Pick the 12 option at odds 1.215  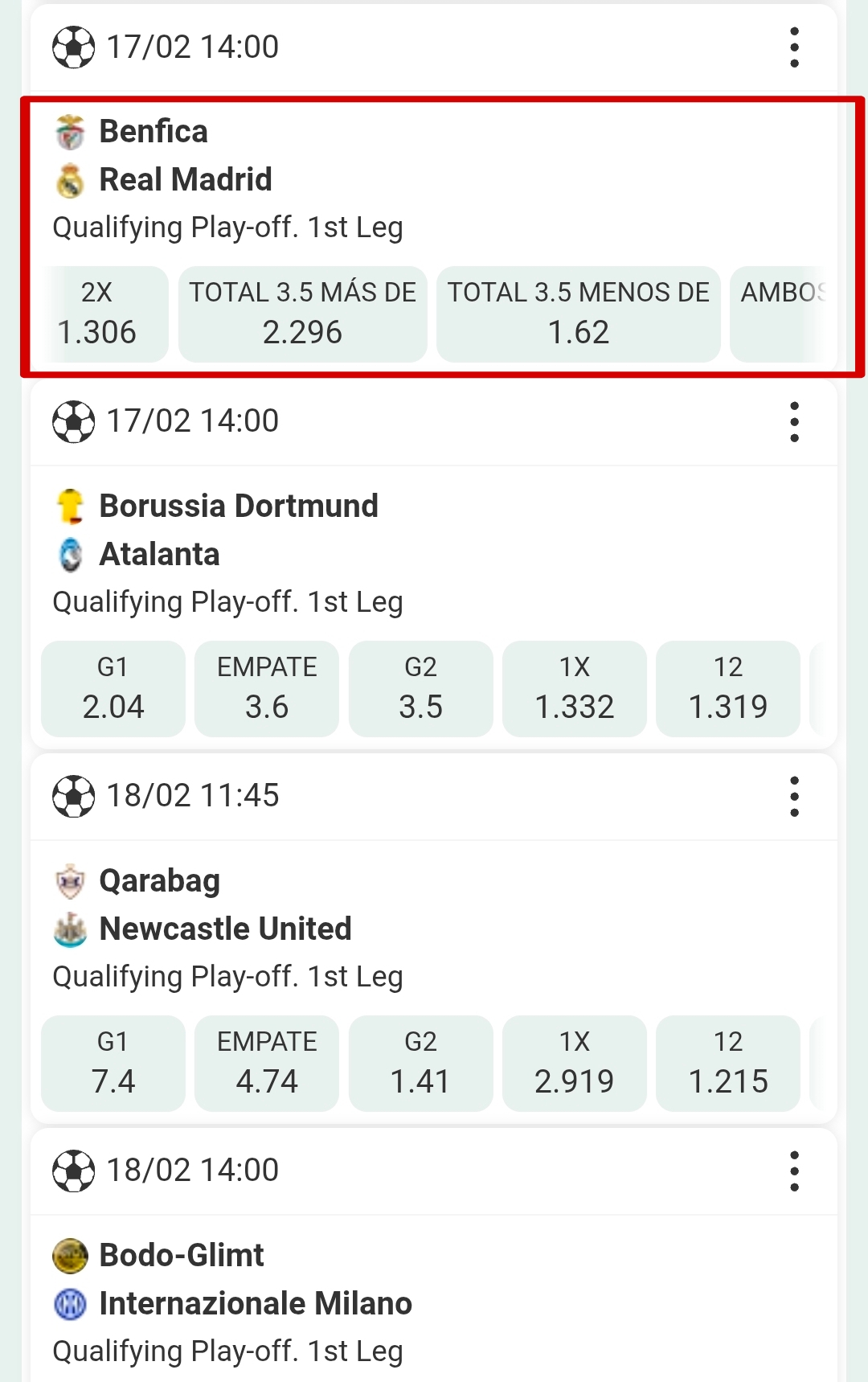728,1063
